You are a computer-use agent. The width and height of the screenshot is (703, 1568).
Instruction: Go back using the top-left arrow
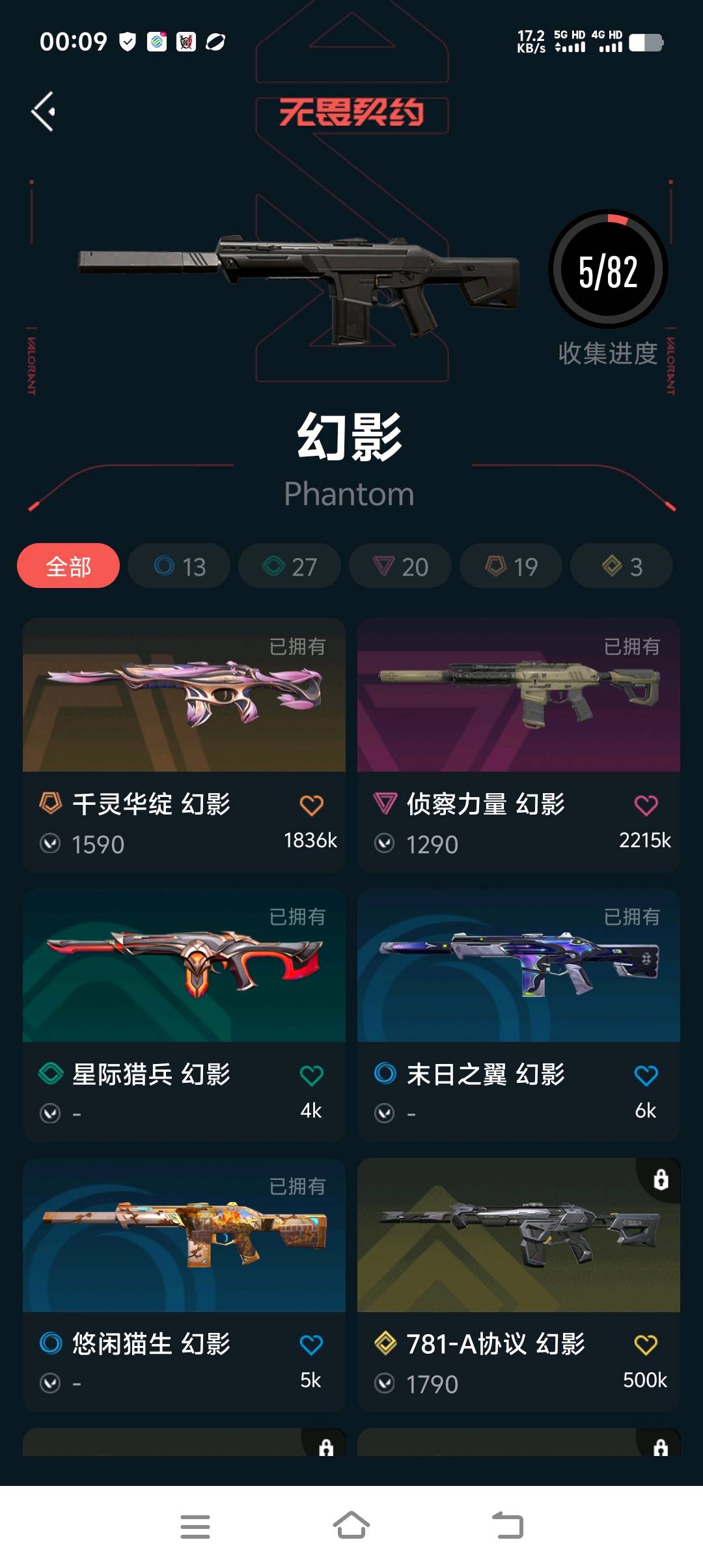coord(44,111)
